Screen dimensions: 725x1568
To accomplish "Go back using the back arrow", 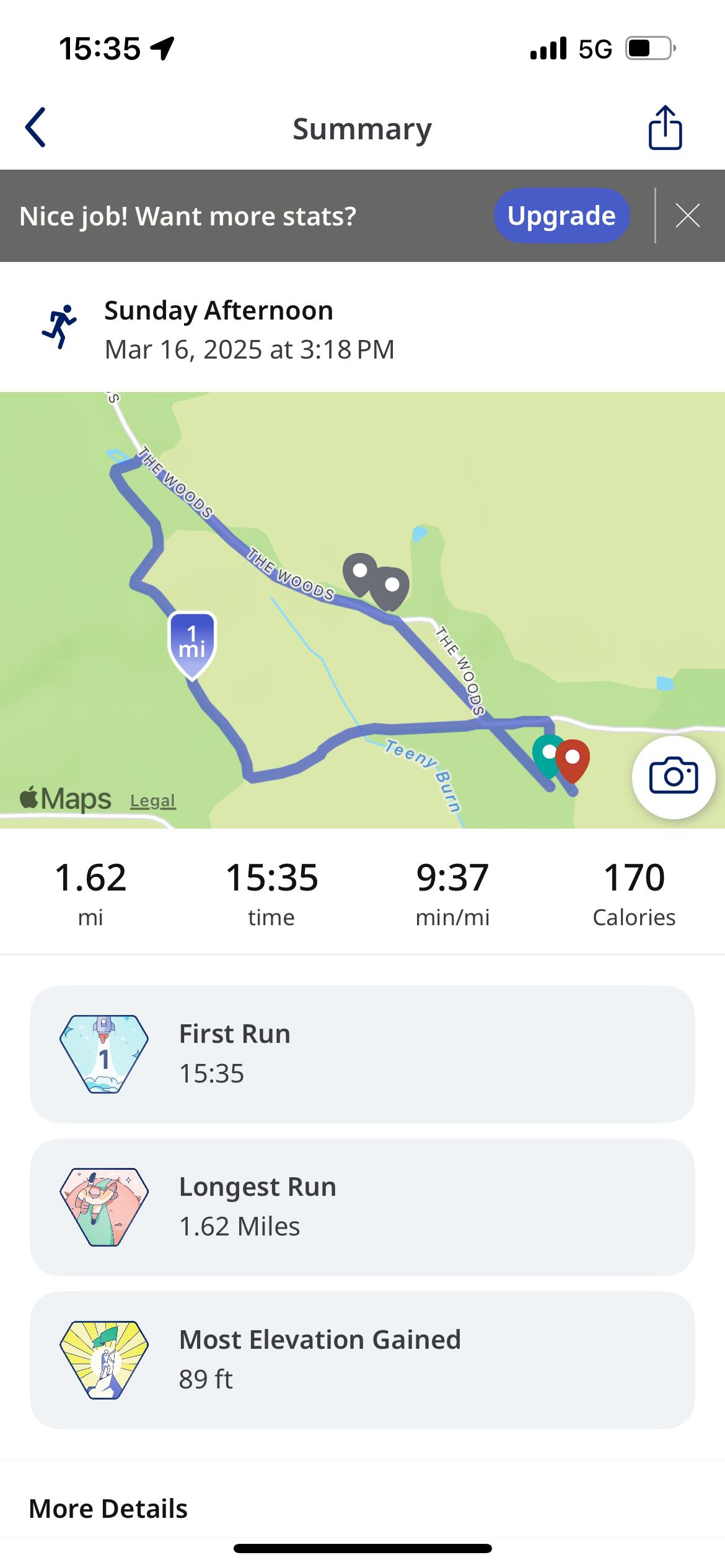I will (x=35, y=128).
